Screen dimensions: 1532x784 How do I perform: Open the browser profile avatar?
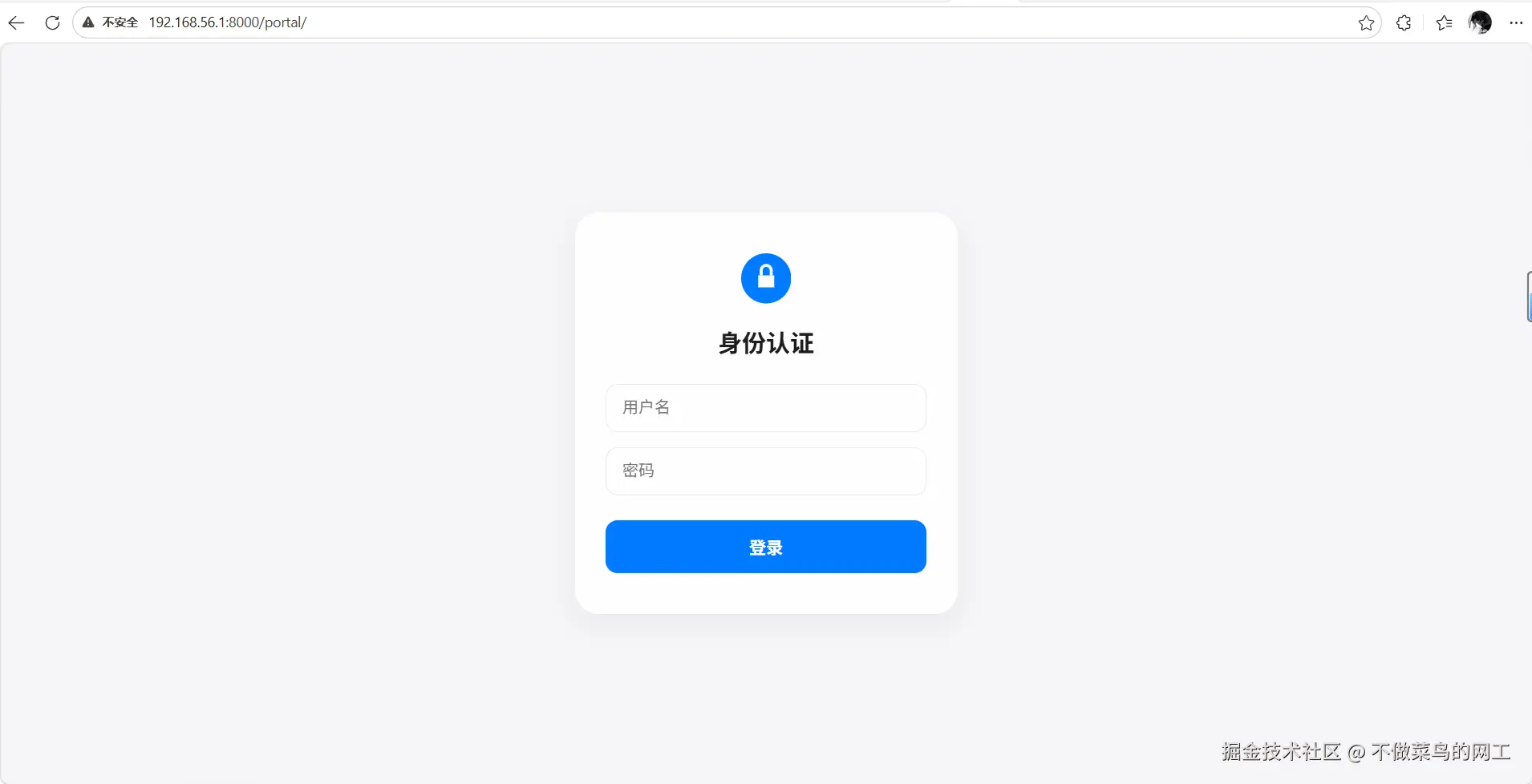tap(1480, 22)
